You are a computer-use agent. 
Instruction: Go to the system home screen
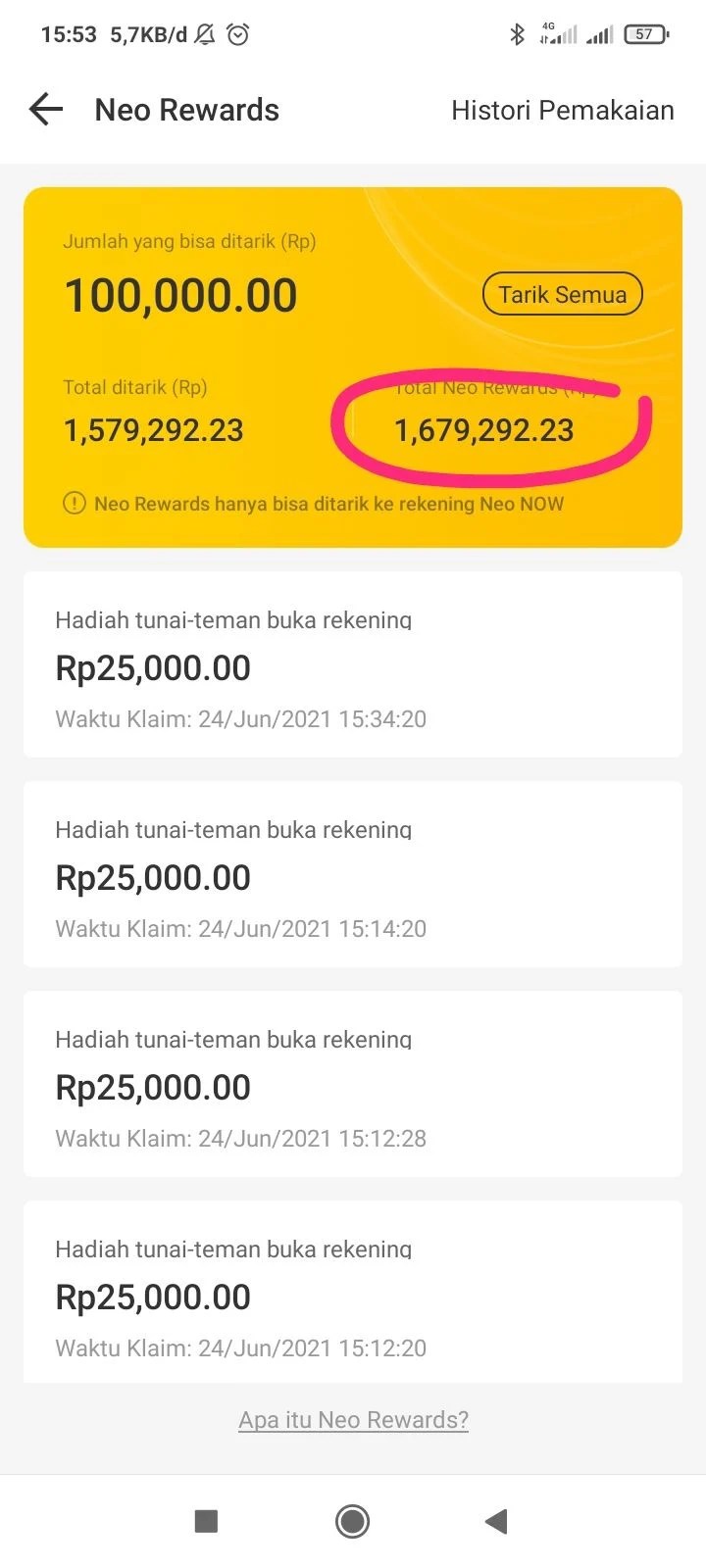[352, 1521]
